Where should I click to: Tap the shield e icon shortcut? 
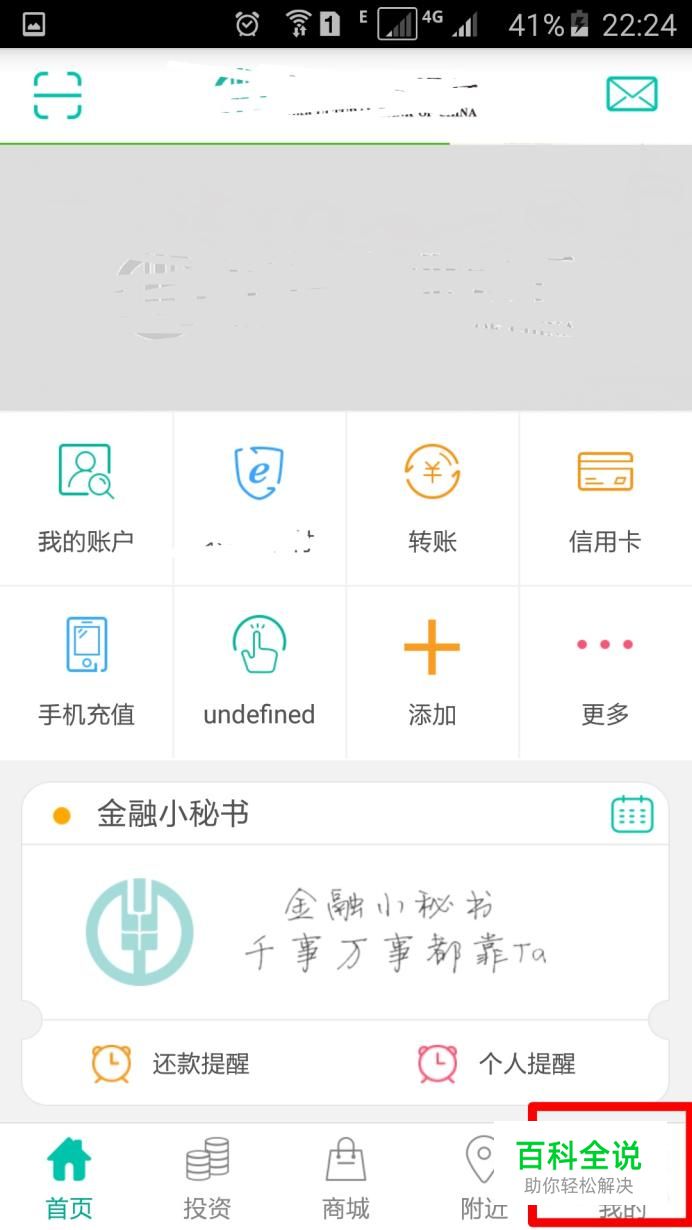(259, 498)
